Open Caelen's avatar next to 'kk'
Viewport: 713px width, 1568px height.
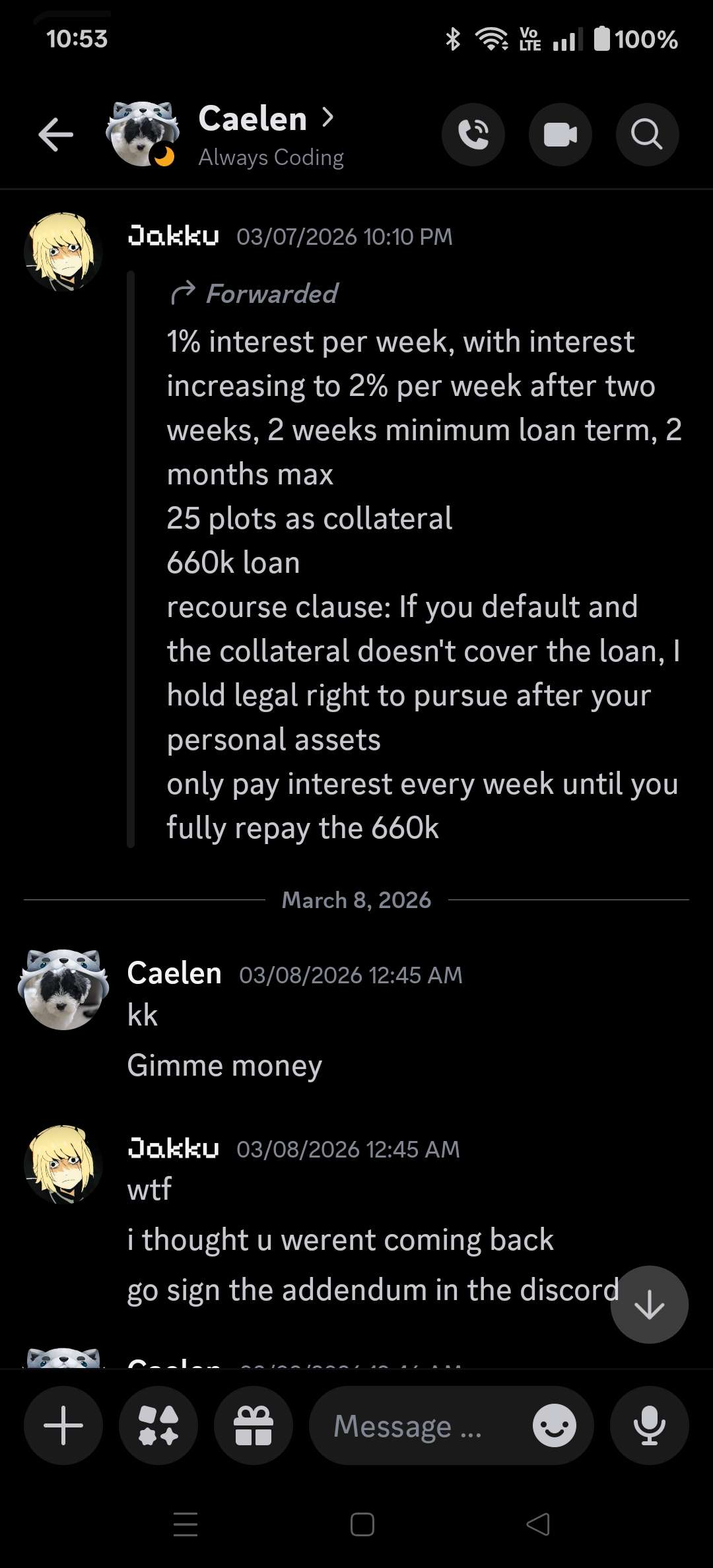[63, 990]
